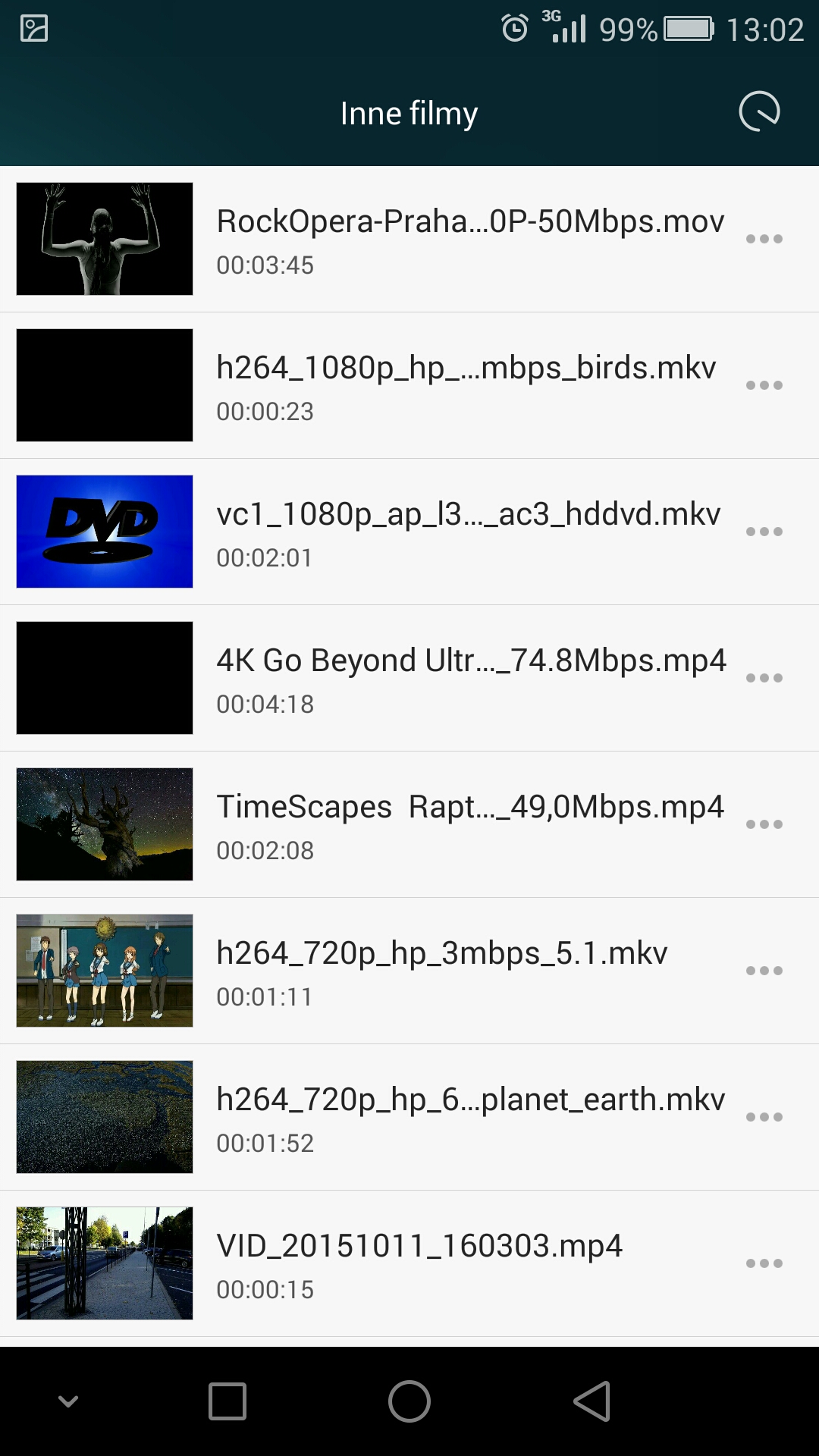Open the recently played clock icon

click(x=759, y=111)
